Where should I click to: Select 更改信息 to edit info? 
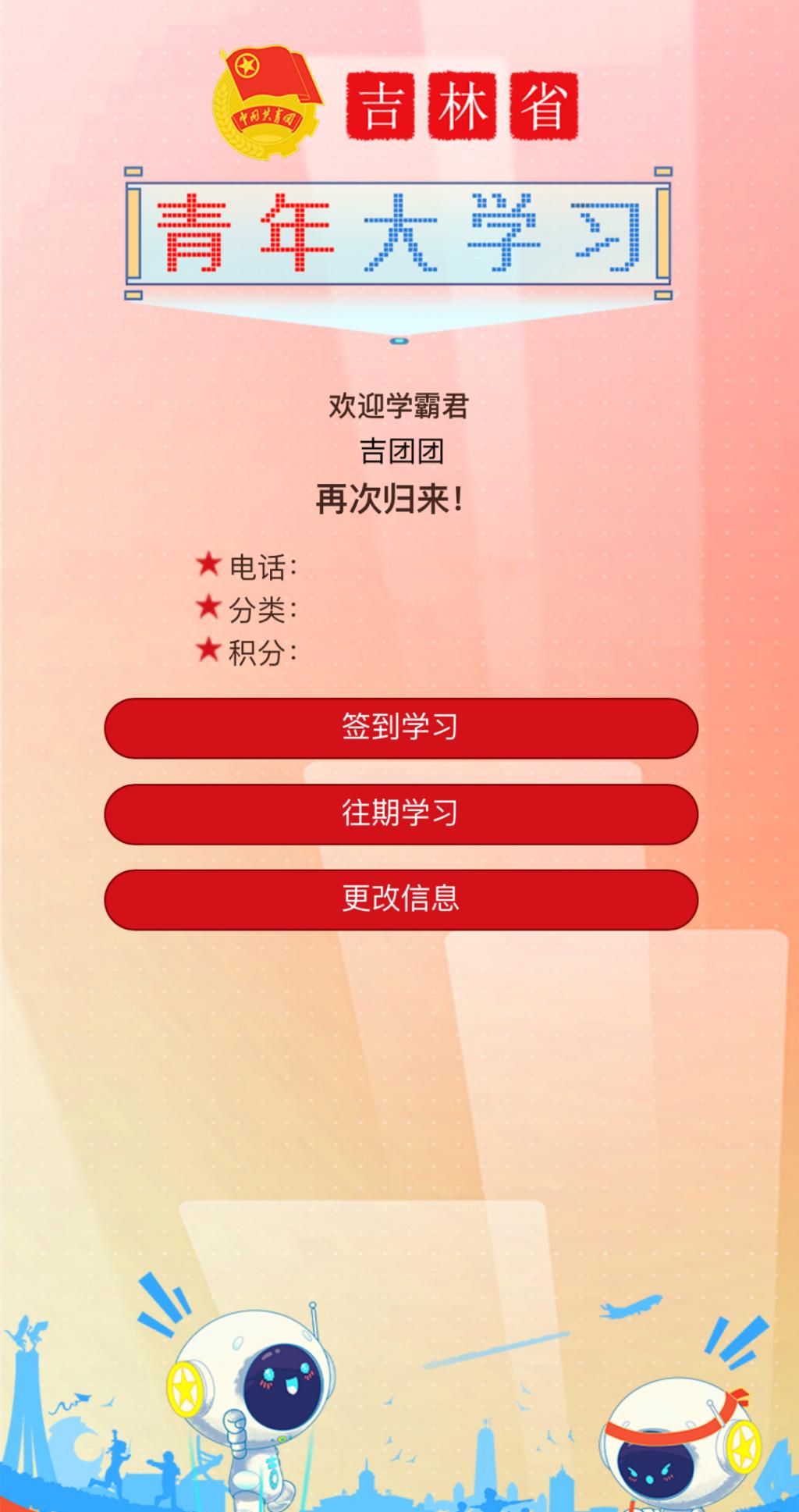click(400, 899)
